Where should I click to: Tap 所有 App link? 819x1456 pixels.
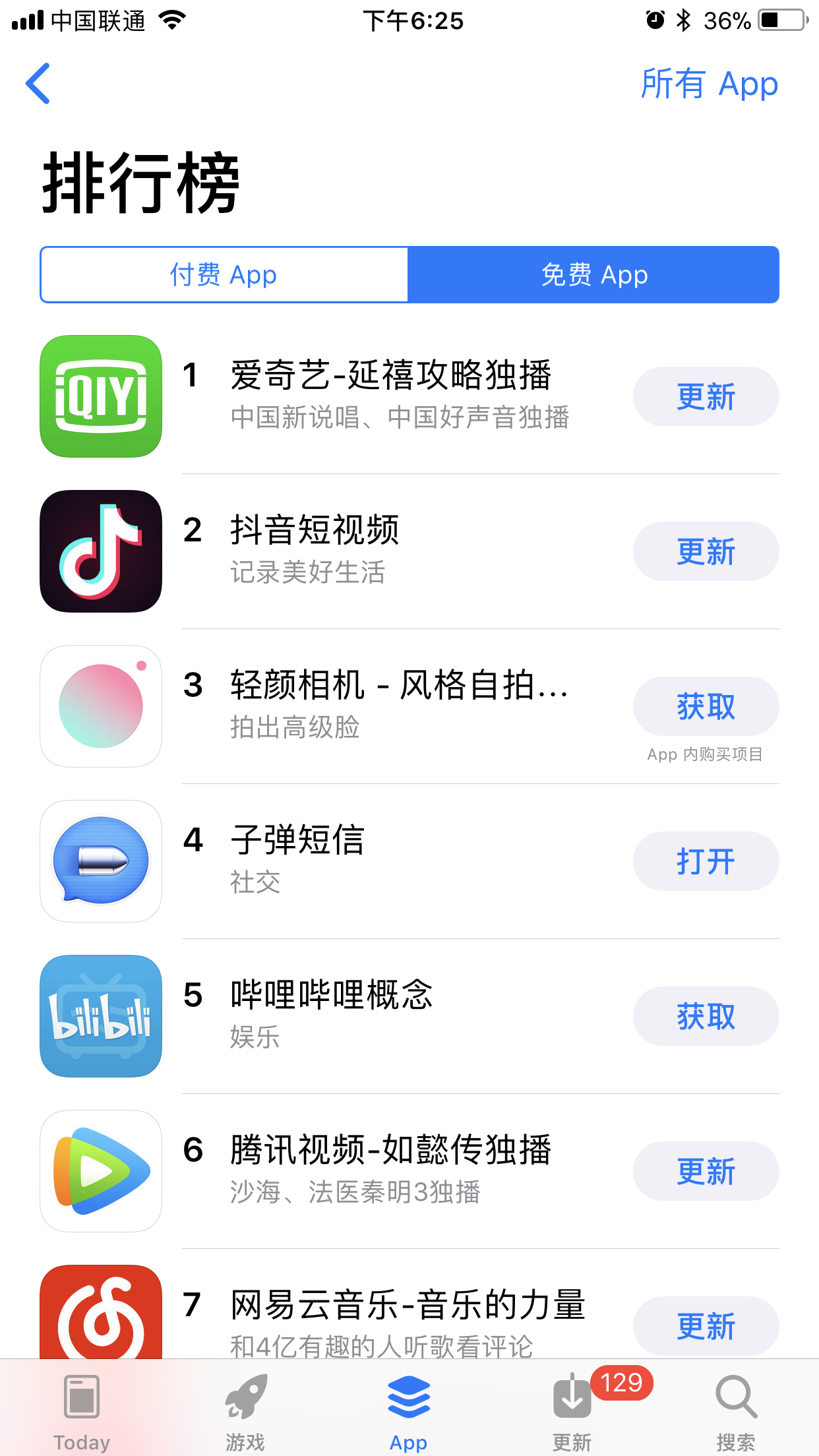(710, 84)
